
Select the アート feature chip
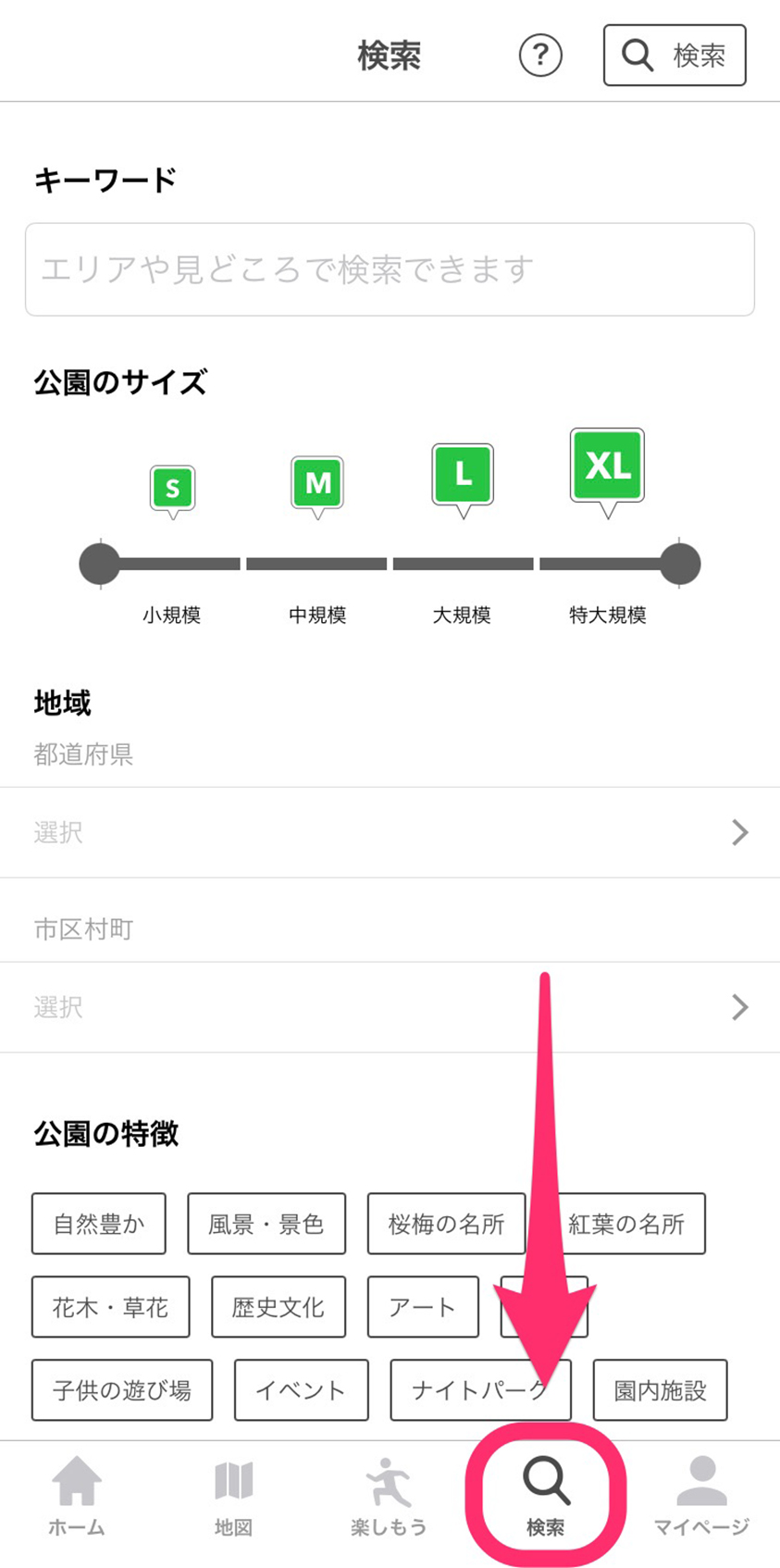[423, 1307]
